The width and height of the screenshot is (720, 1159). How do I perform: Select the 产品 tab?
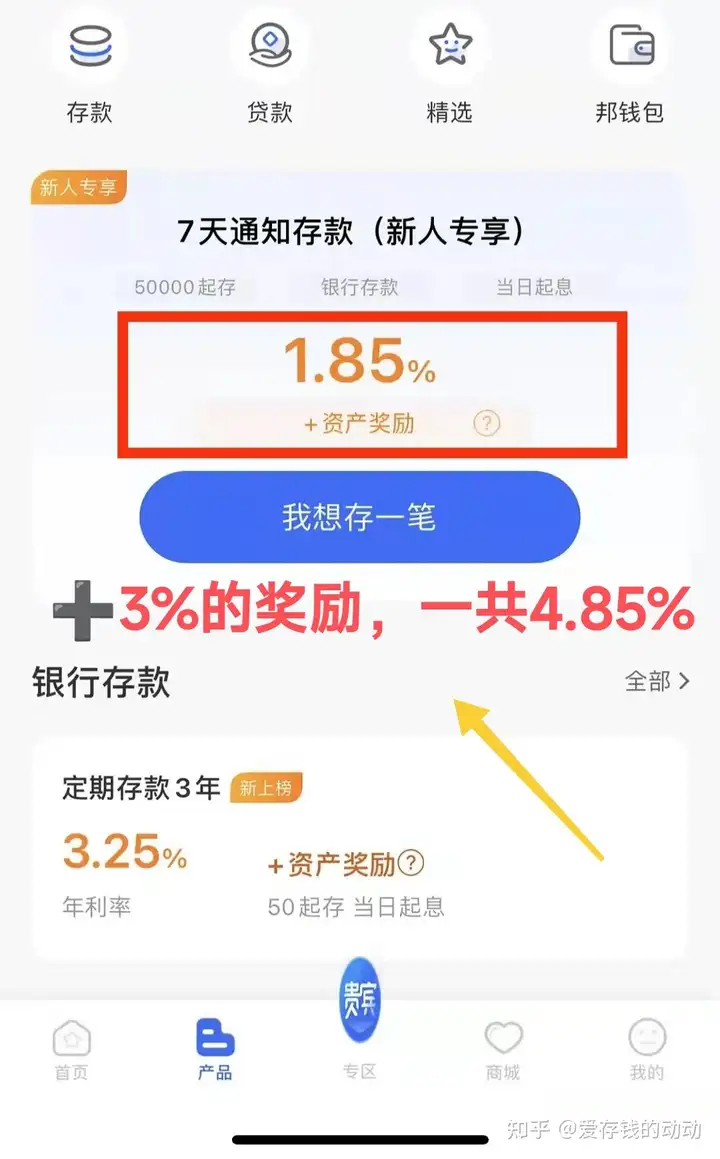[x=215, y=1050]
